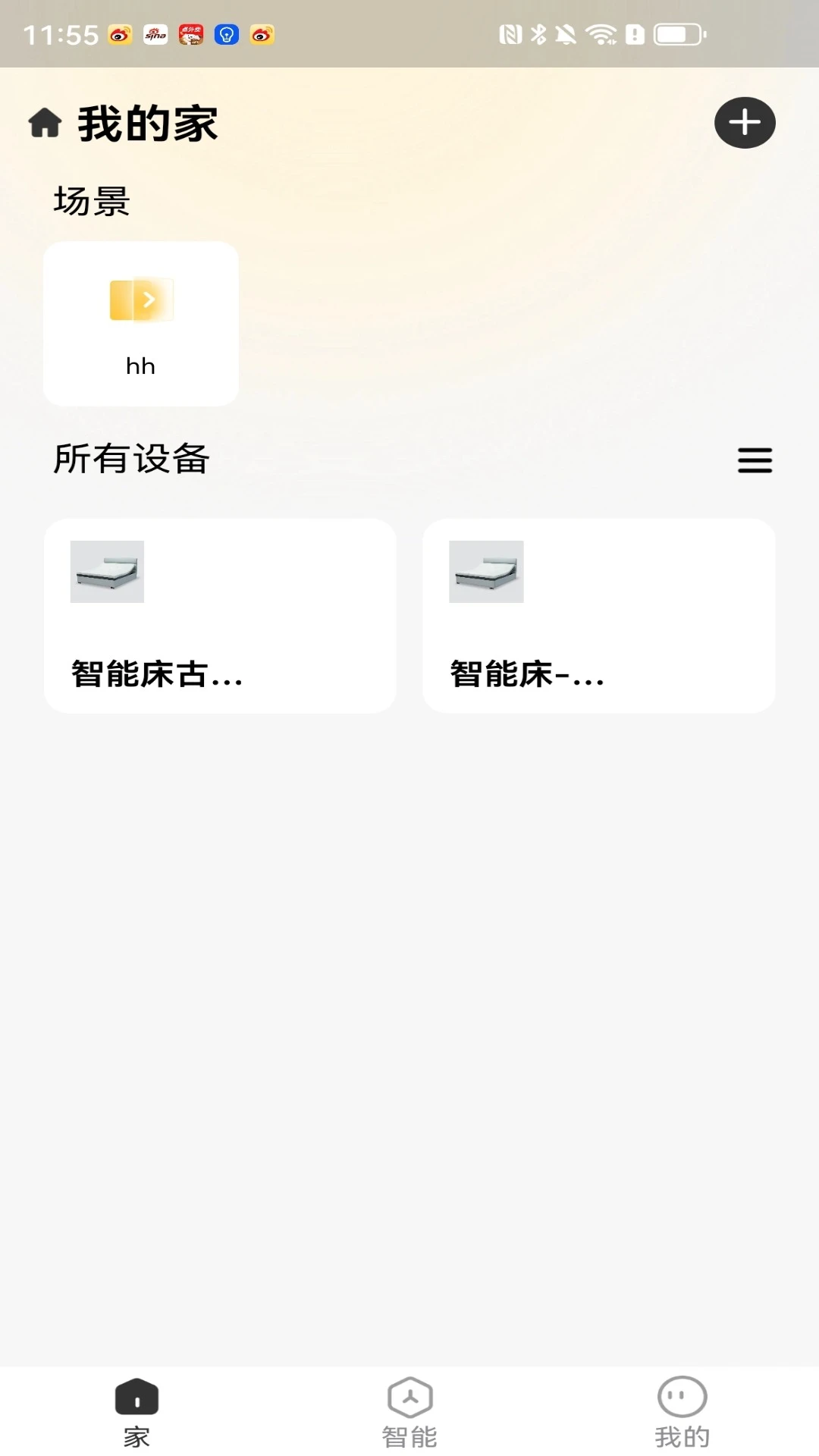Tap the 我的 profile icon

tap(682, 1398)
